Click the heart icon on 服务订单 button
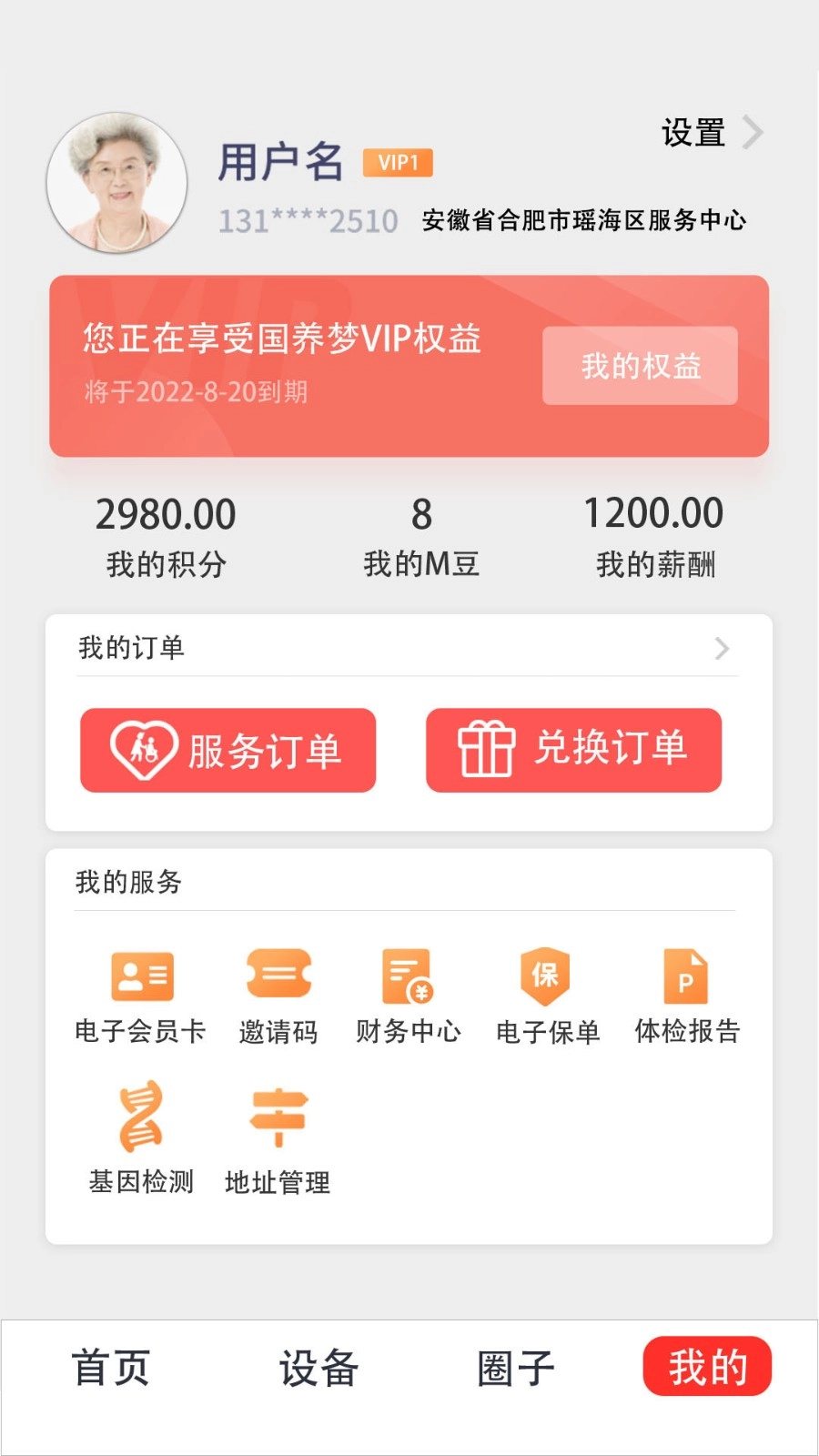This screenshot has height=1456, width=819. click(144, 749)
